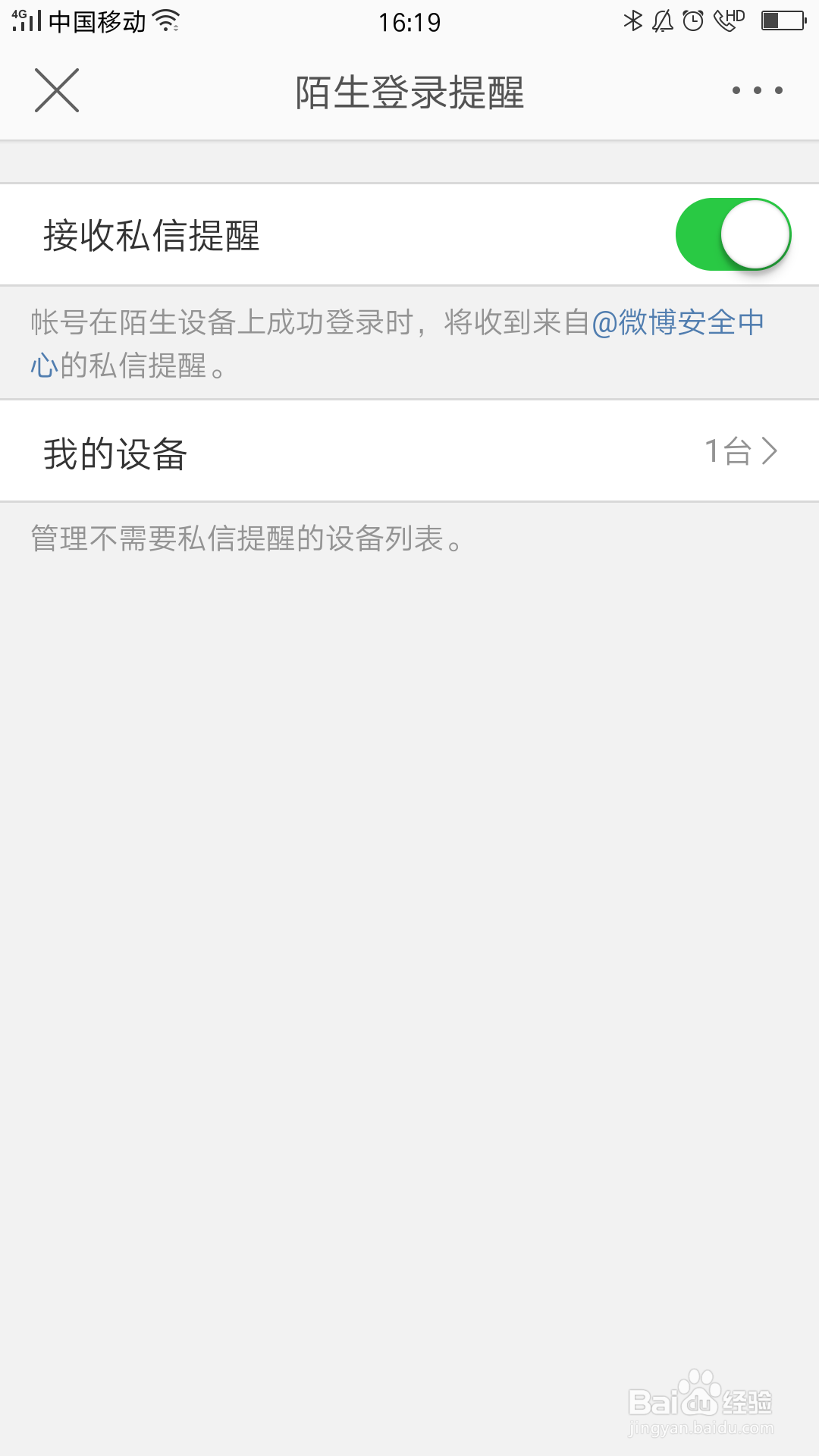Tap the muted notifications bell icon
819x1456 pixels.
662,20
